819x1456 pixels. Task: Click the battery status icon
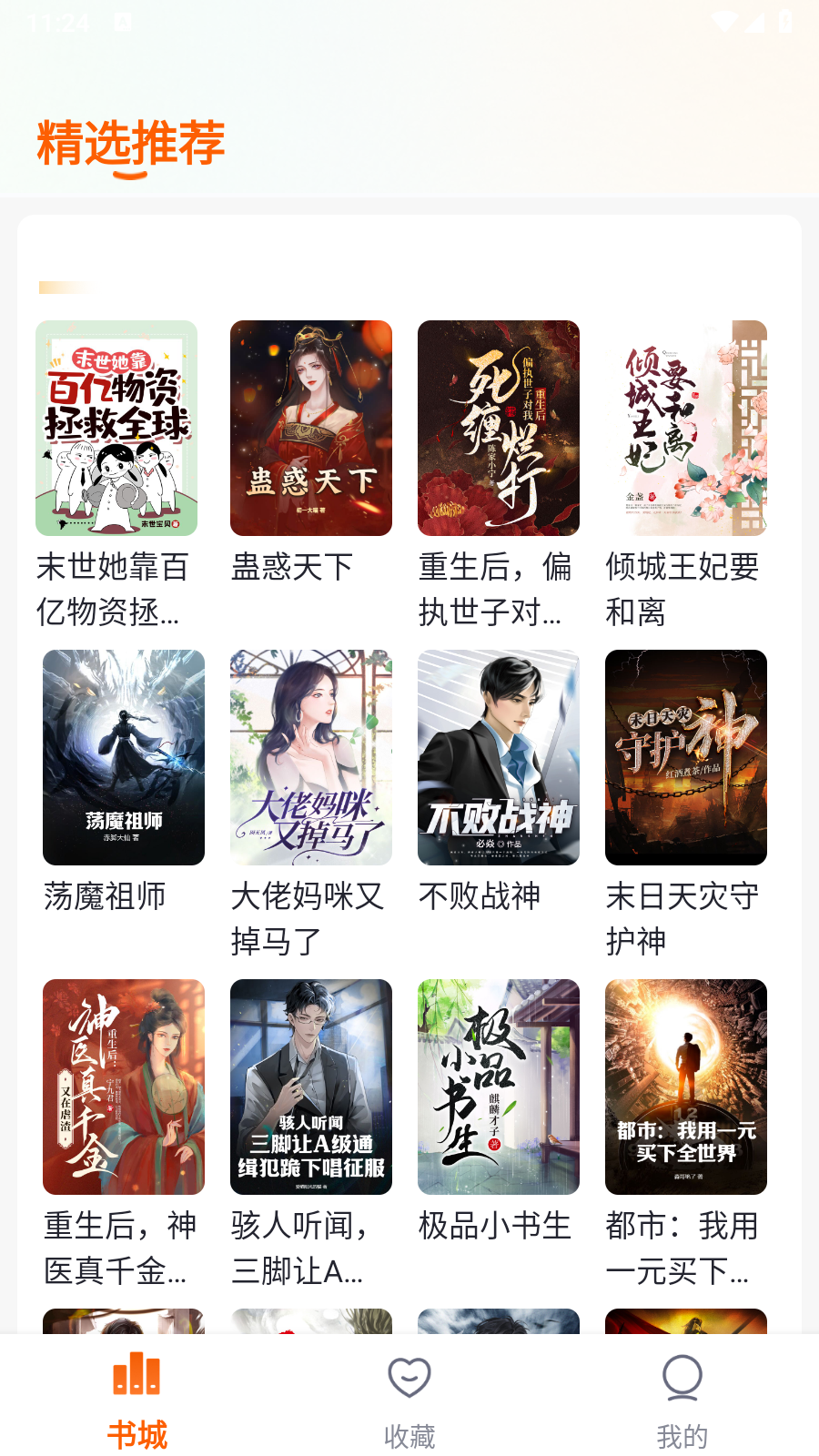click(785, 21)
